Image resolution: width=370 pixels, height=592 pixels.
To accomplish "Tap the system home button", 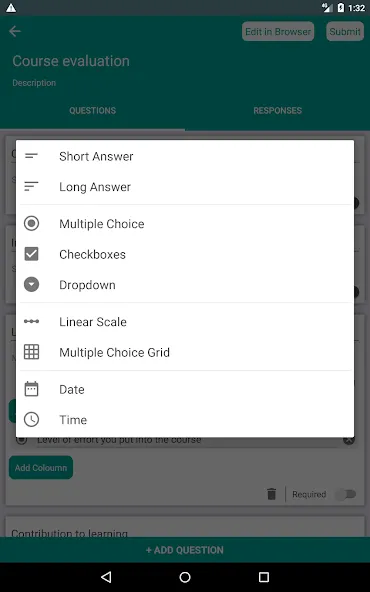I will [185, 577].
